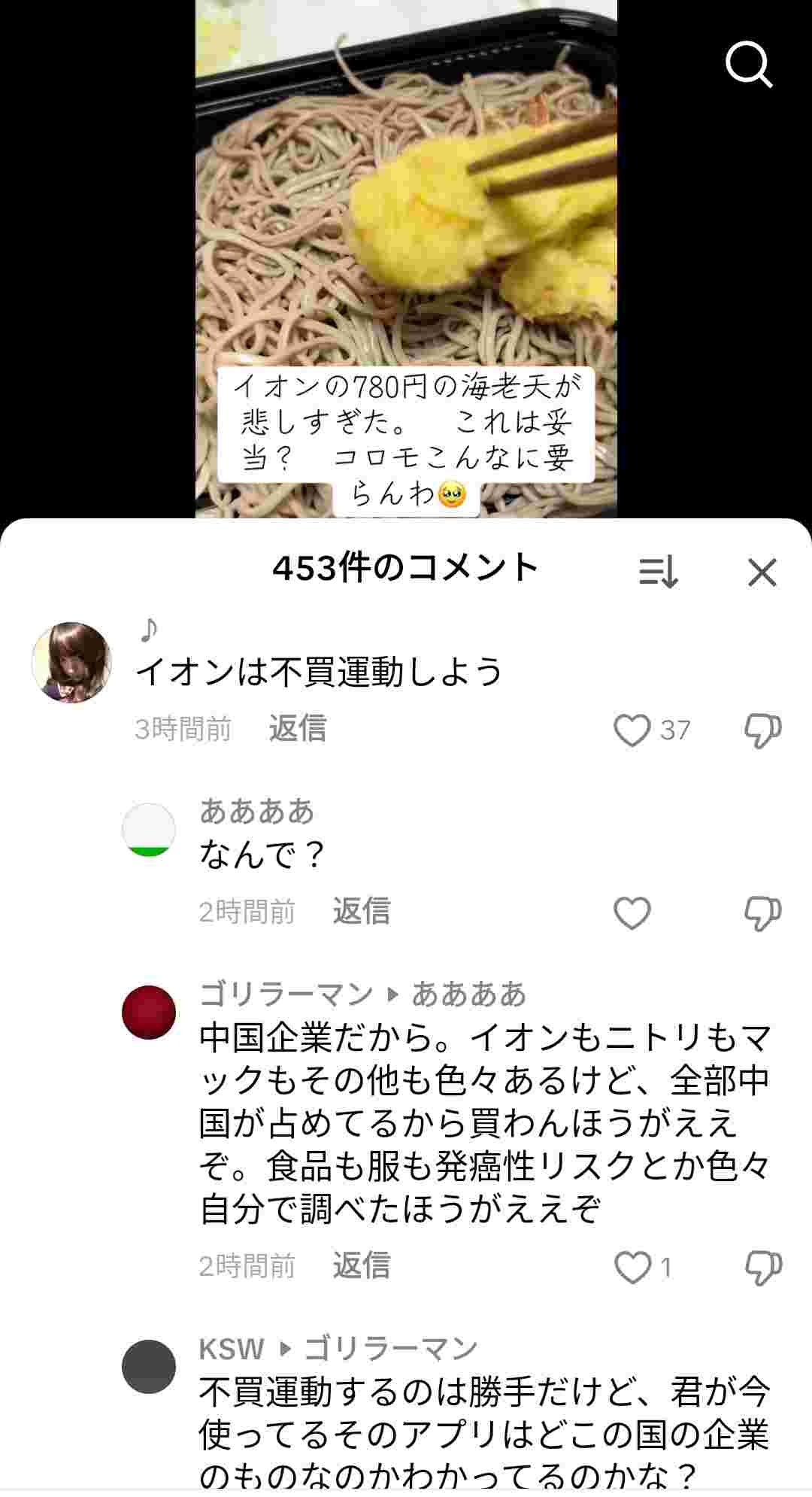
Task: Close the comments panel
Action: [762, 572]
